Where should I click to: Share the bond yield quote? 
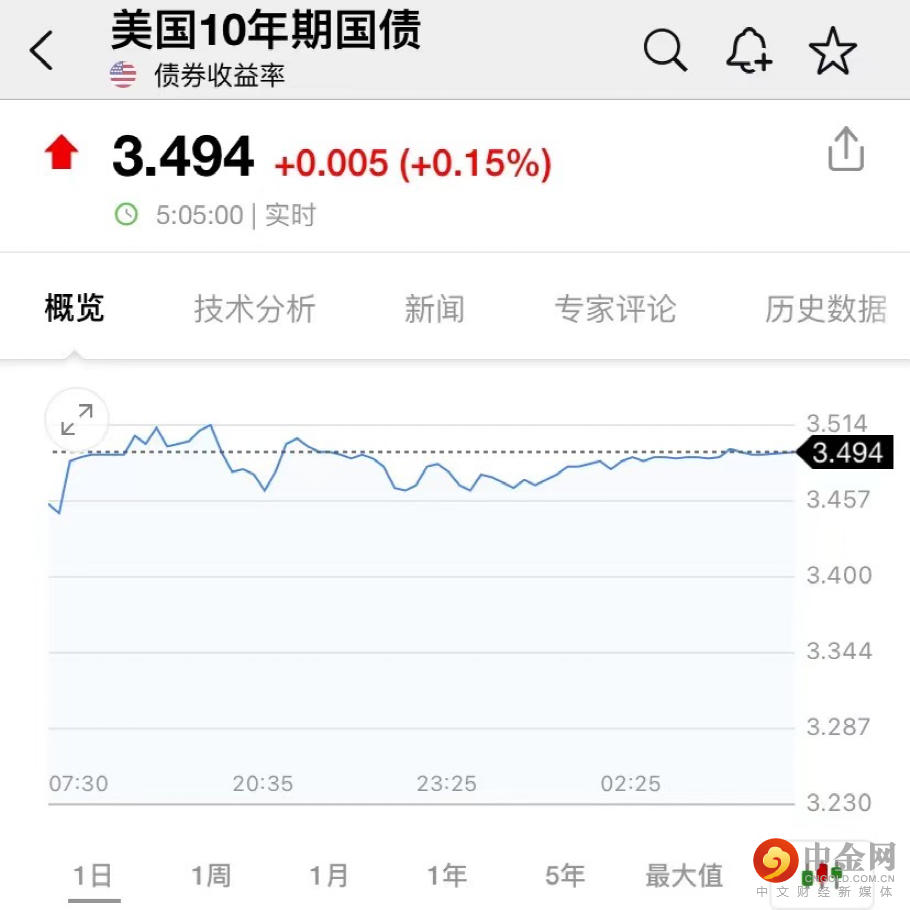845,150
